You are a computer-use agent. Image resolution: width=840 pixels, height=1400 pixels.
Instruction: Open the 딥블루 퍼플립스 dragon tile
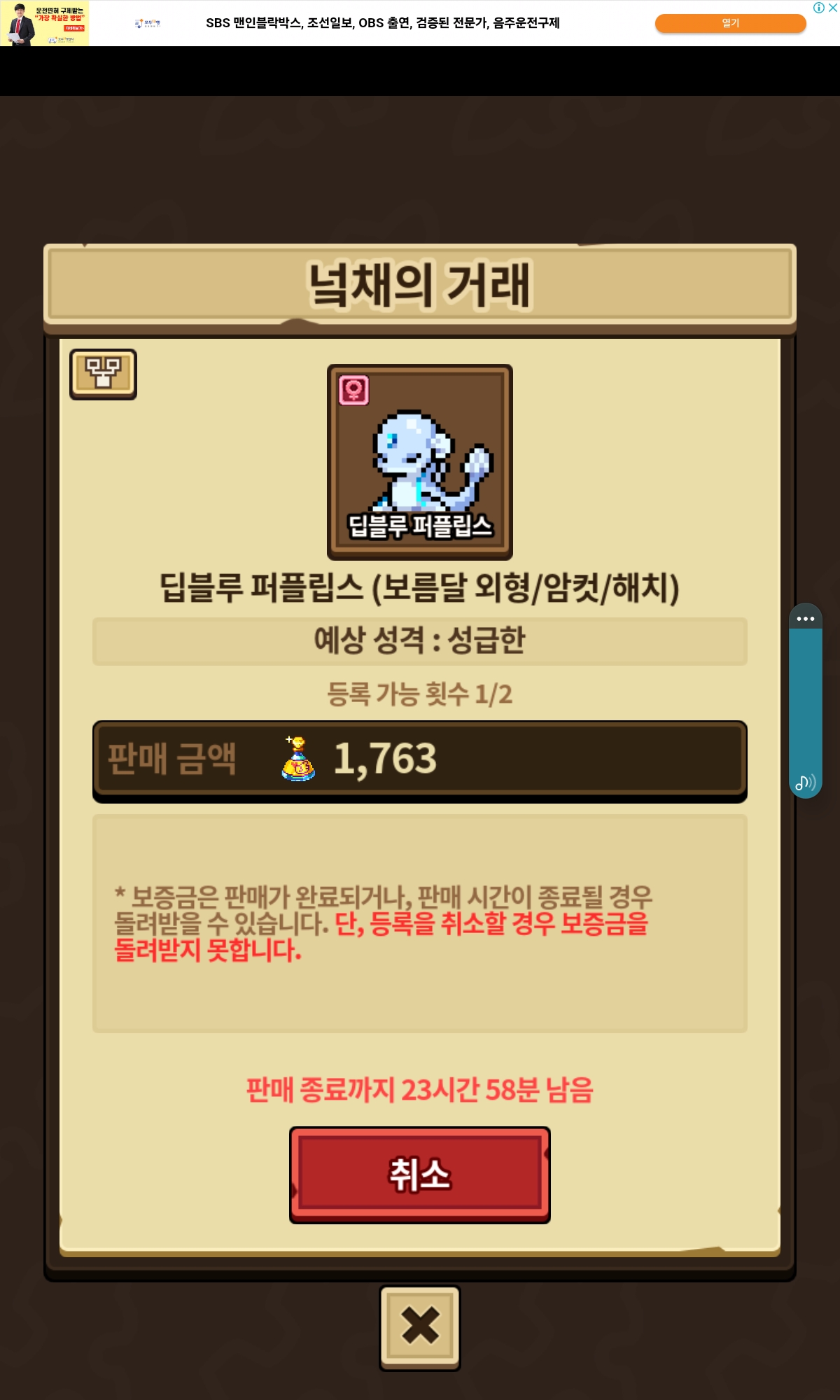[x=419, y=461]
